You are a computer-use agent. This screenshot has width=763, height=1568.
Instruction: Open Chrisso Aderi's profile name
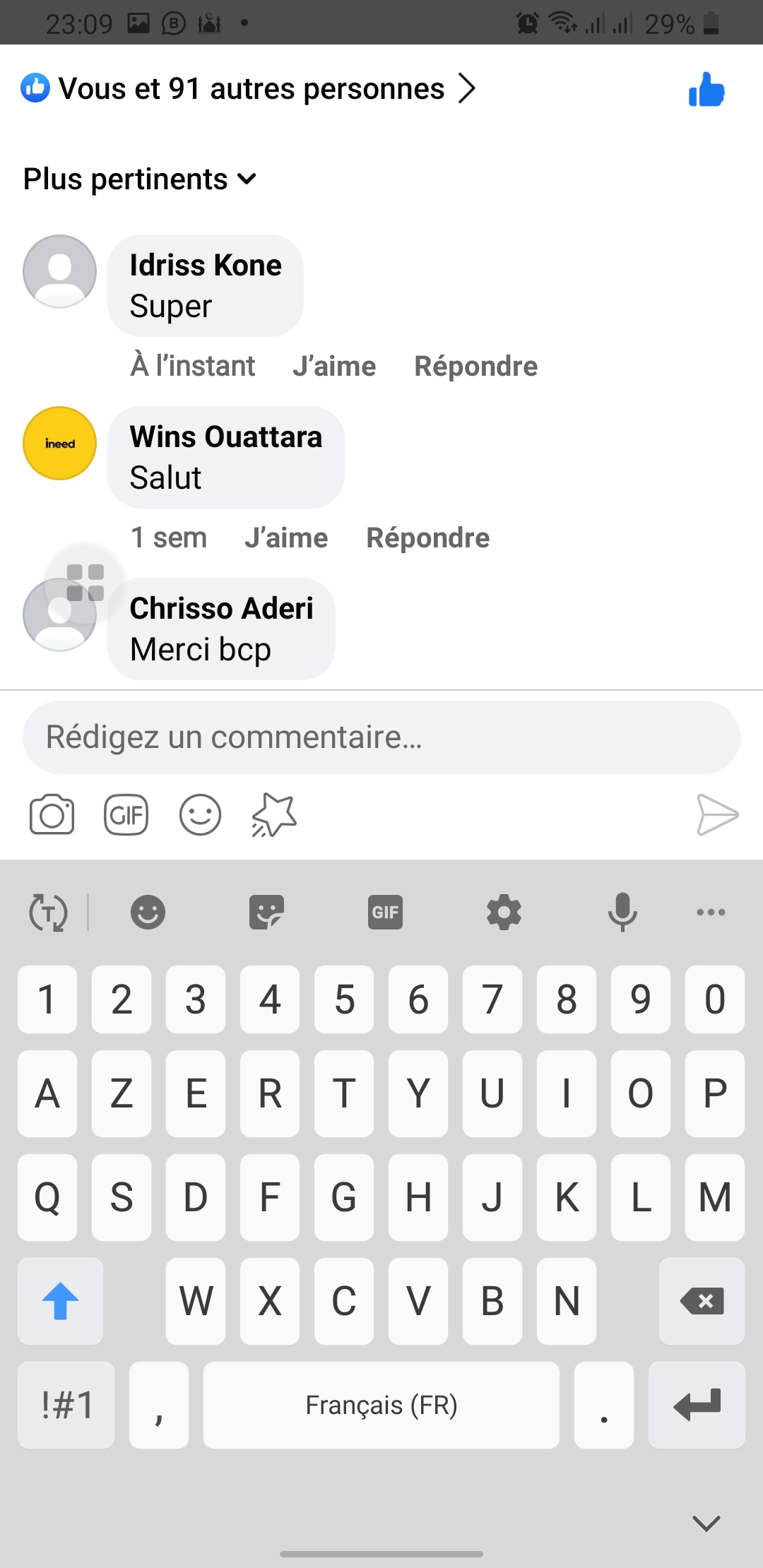pyautogui.click(x=222, y=608)
